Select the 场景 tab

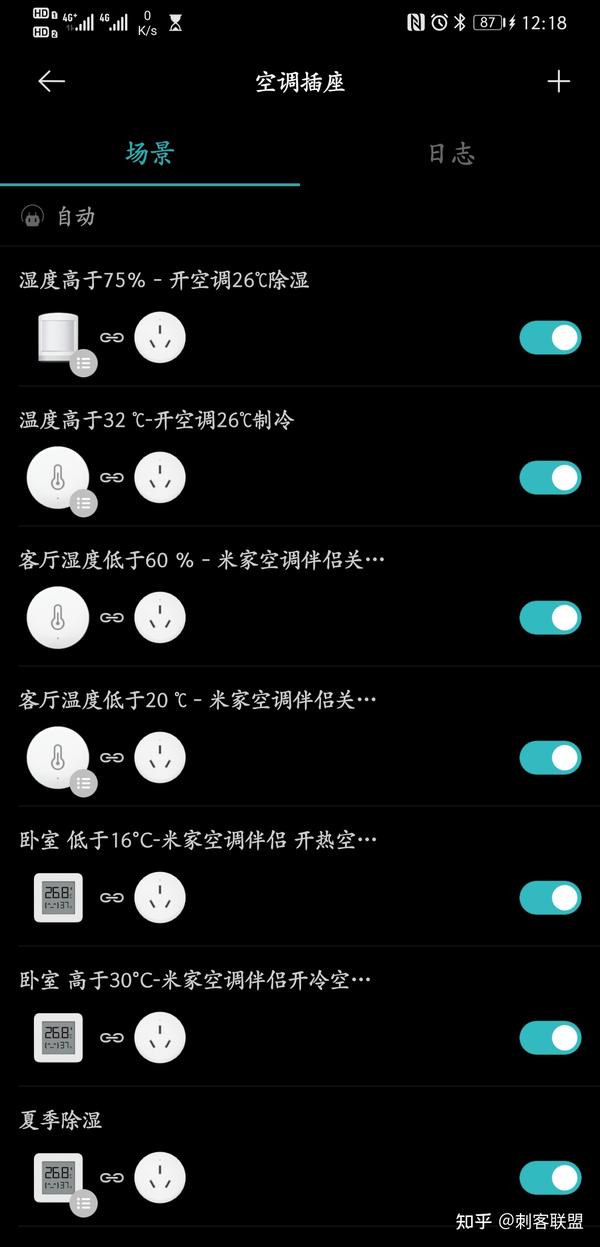click(150, 153)
